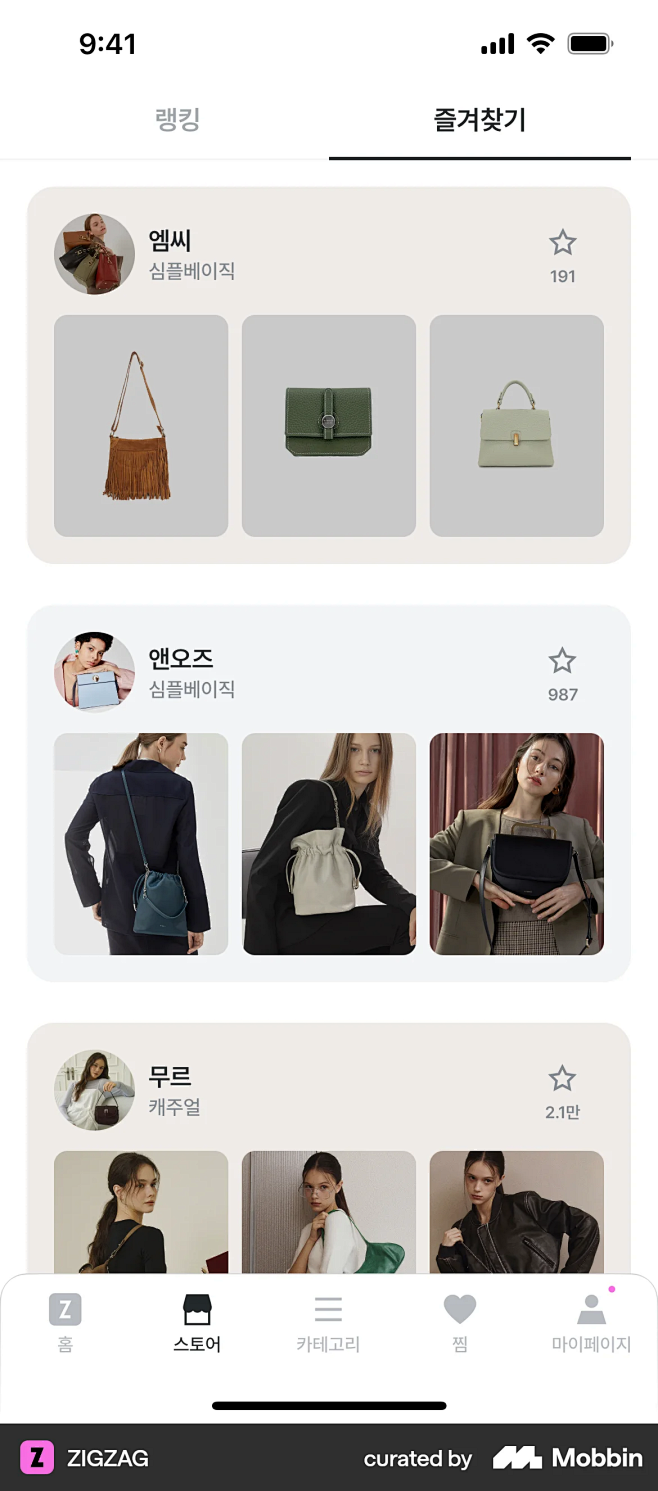This screenshot has width=658, height=1491.
Task: Open 무르 green shoulder bag product
Action: tap(329, 1212)
